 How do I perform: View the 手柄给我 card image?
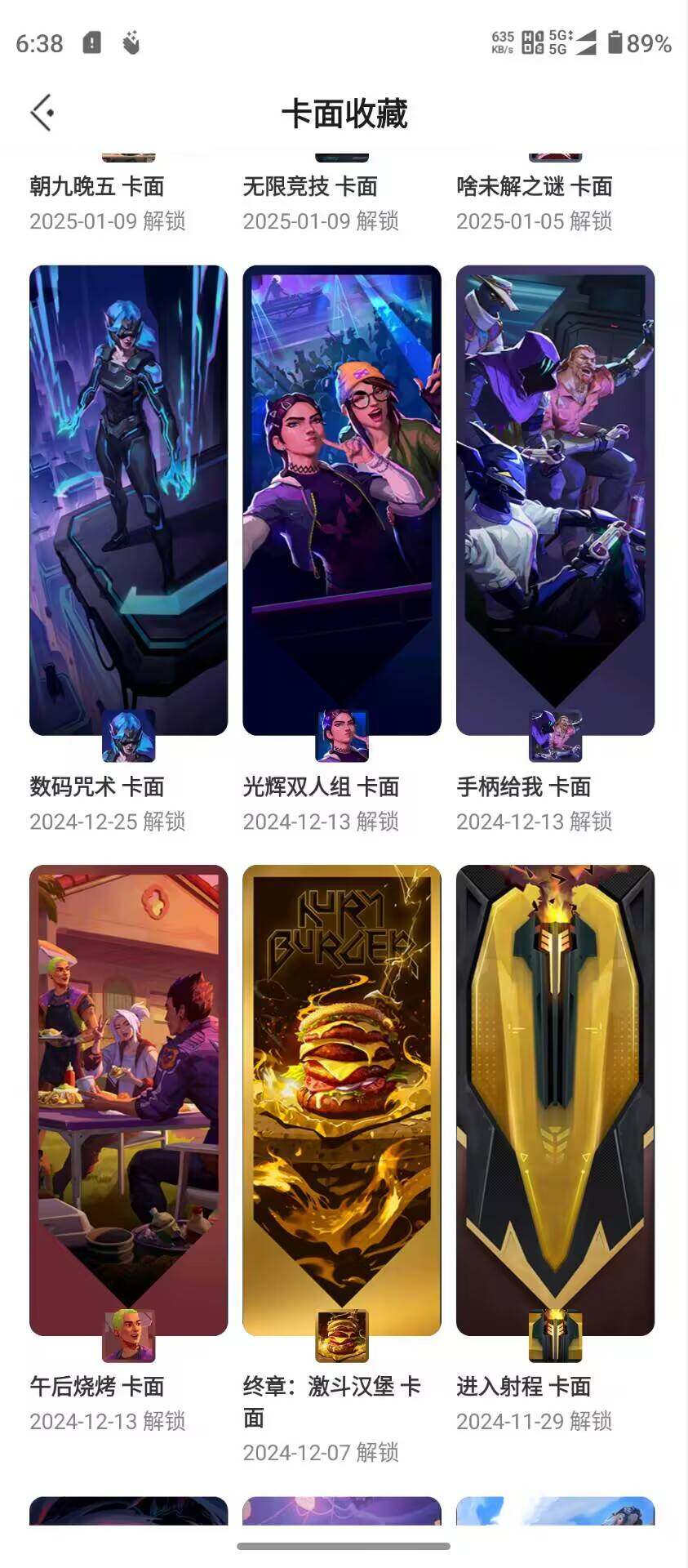pos(555,490)
